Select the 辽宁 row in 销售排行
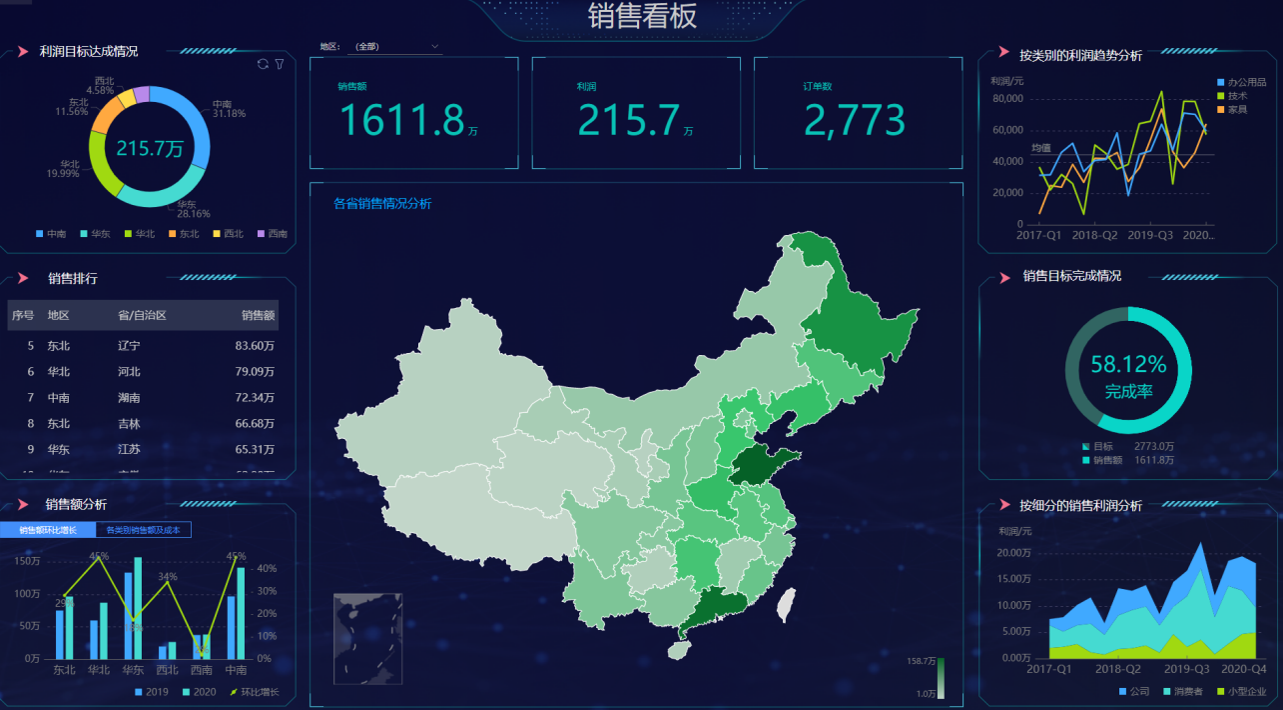Viewport: 1283px width, 710px height. [x=142, y=346]
